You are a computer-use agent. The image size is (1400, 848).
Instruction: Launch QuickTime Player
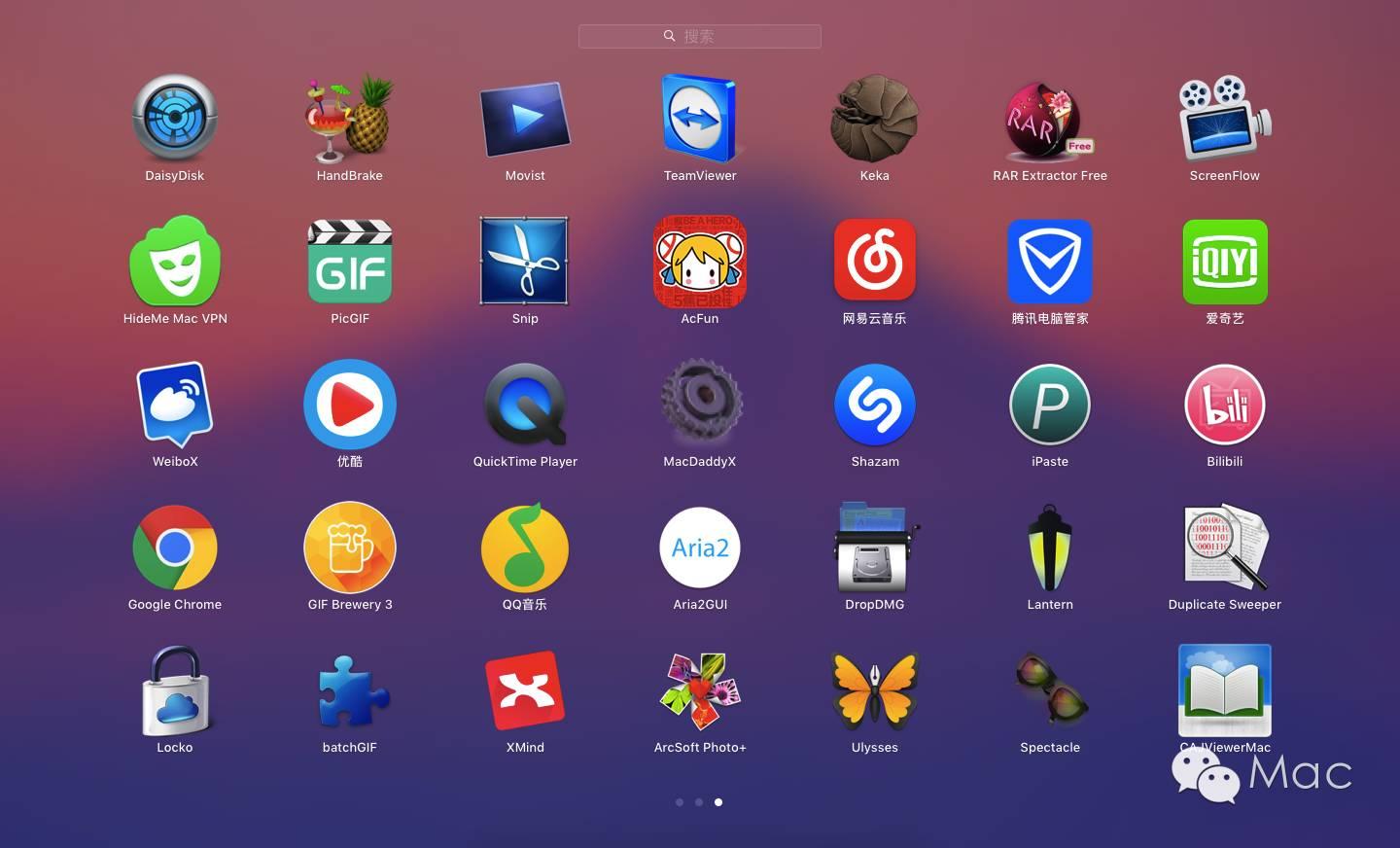(x=525, y=405)
